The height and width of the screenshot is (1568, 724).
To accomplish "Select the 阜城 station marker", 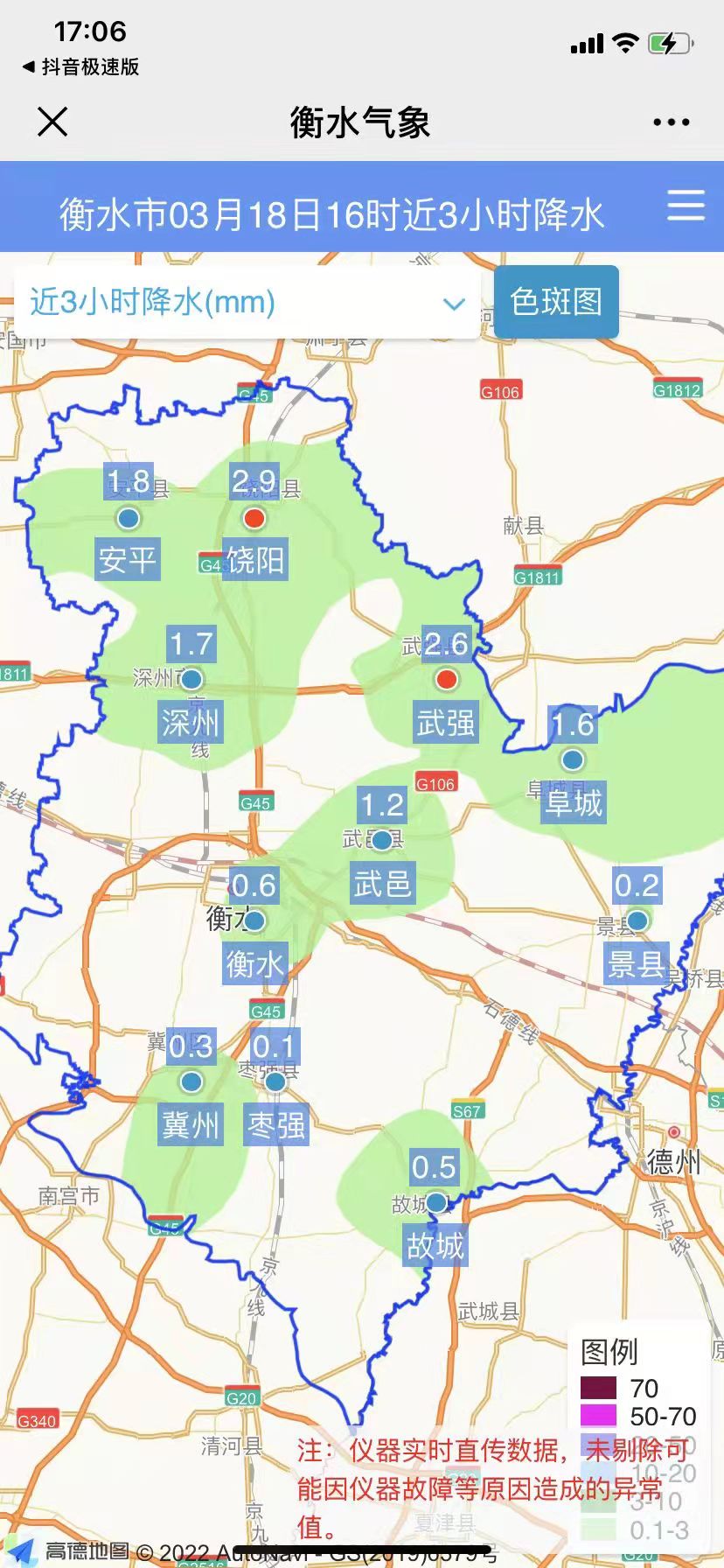I will point(573,759).
